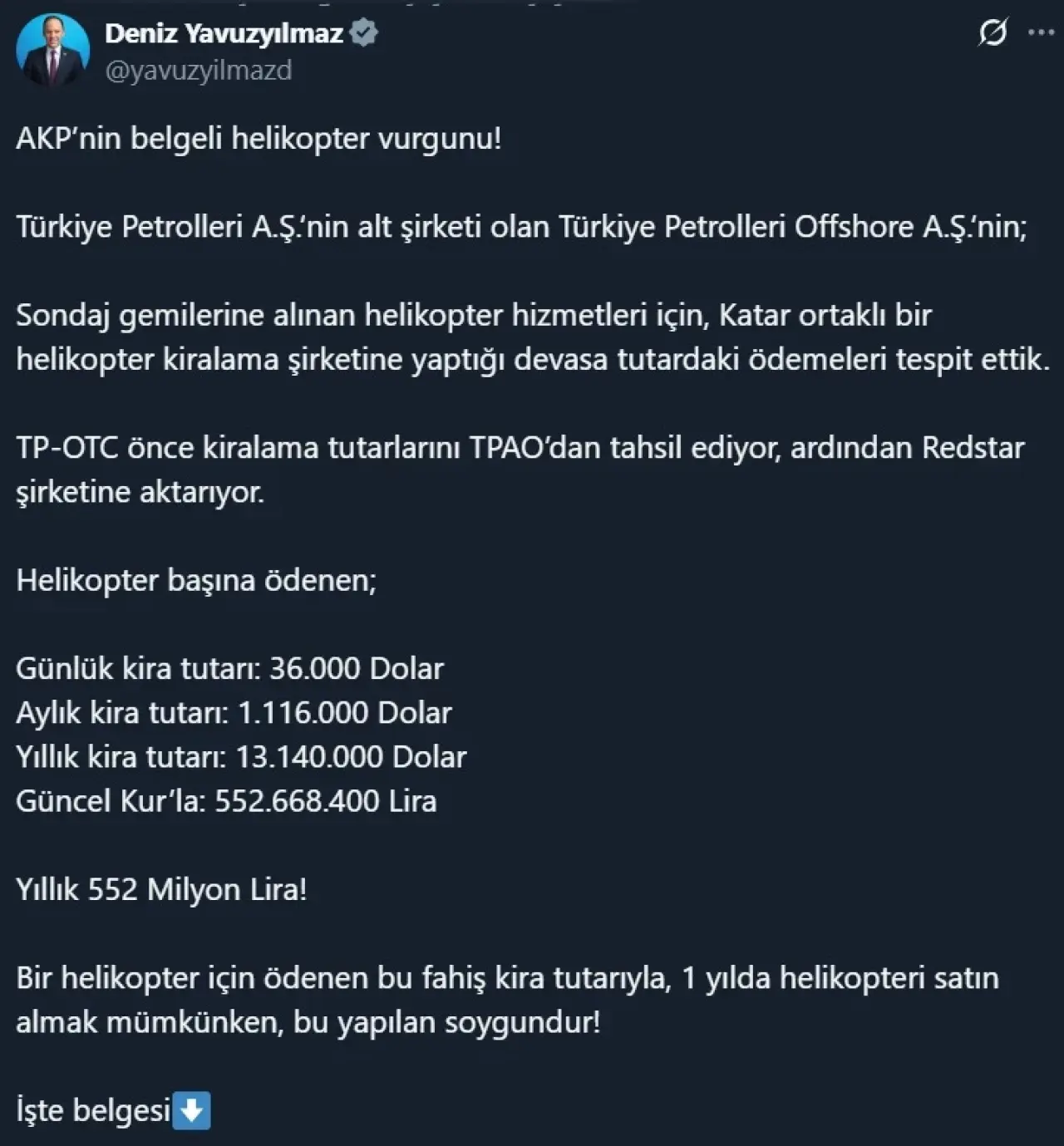Open the Grok explain-post icon
The width and height of the screenshot is (1064, 1146).
pyautogui.click(x=993, y=33)
